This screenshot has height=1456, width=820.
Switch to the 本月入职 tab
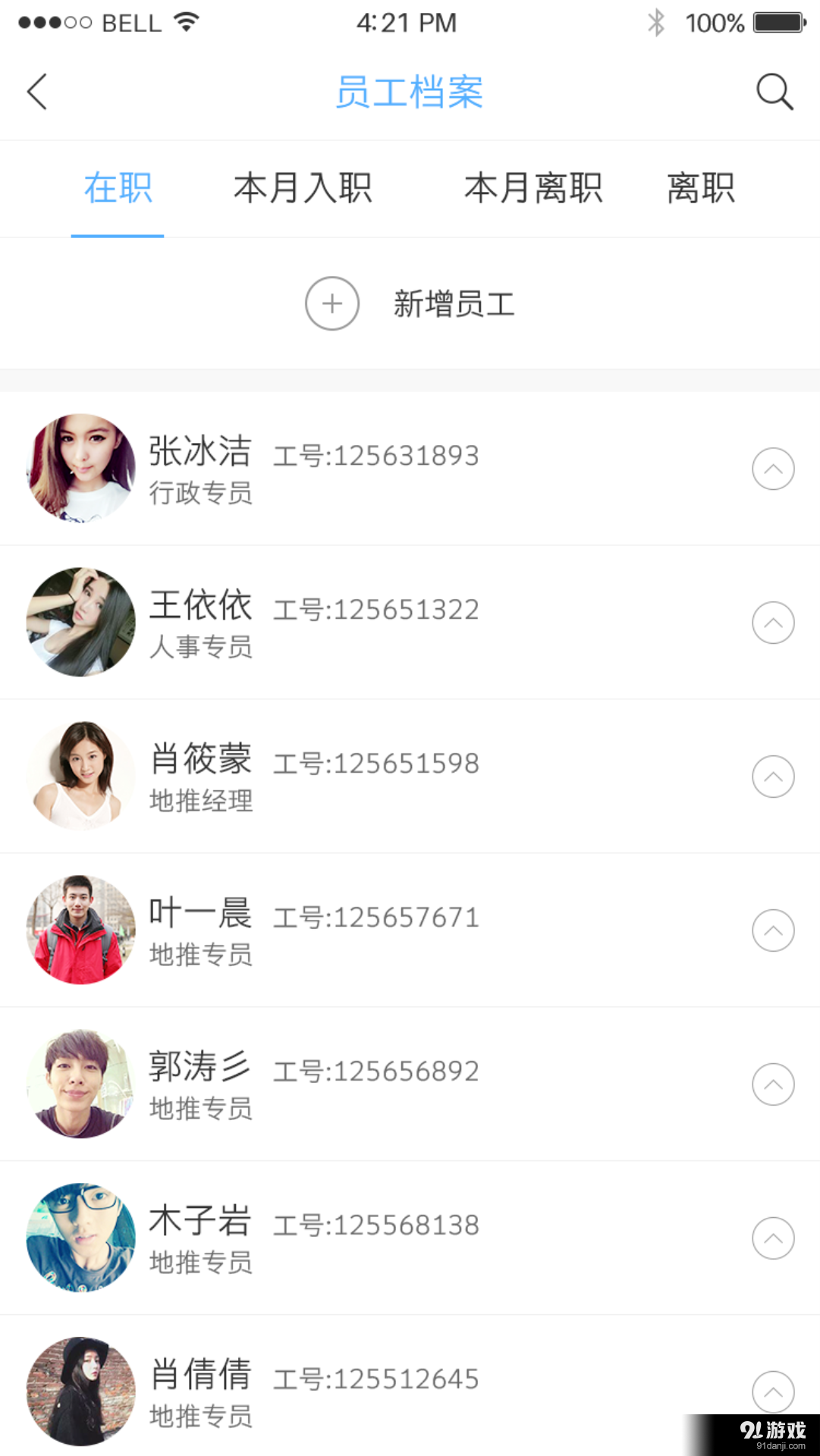click(x=303, y=189)
